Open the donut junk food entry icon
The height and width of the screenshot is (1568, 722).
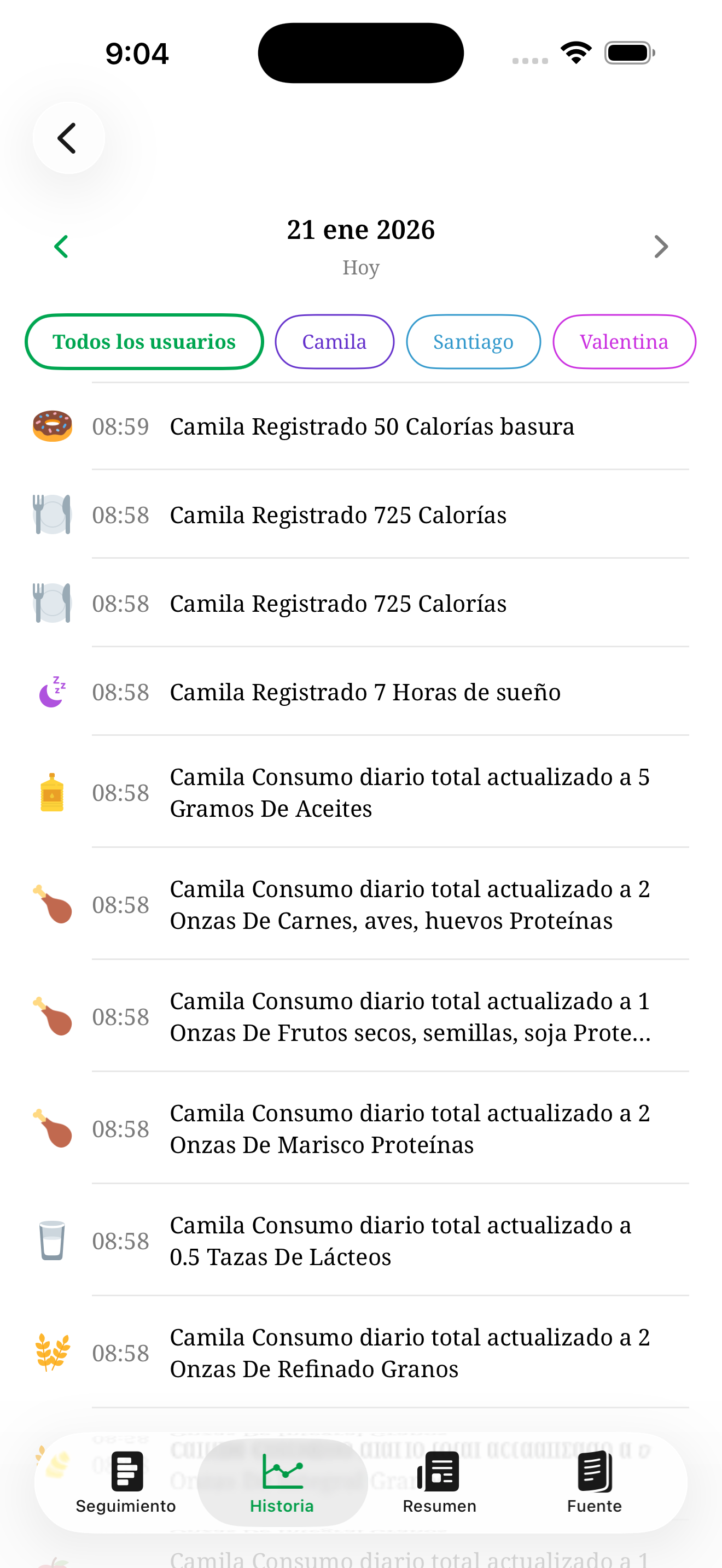coord(52,425)
